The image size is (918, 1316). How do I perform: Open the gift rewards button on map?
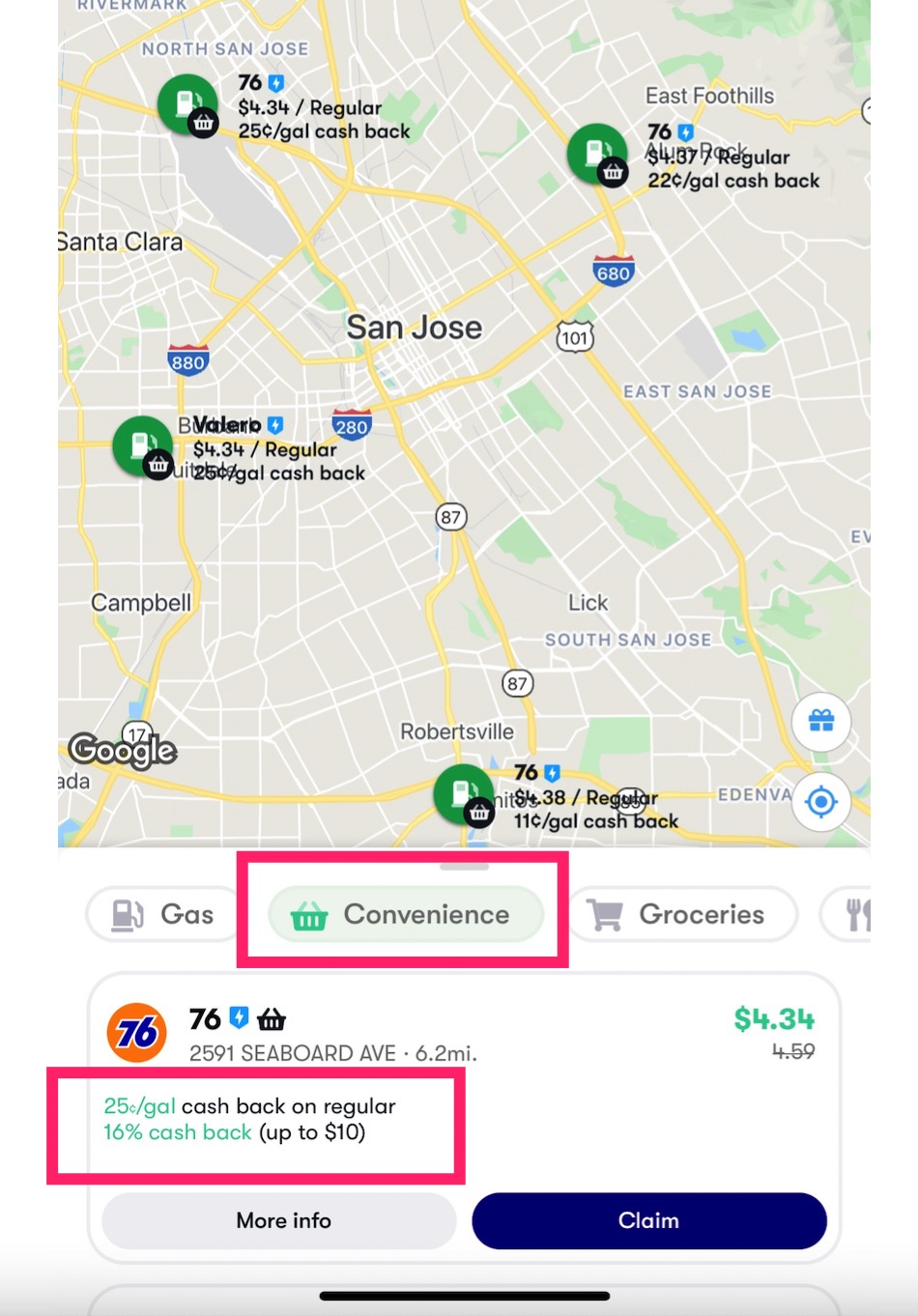[x=820, y=721]
